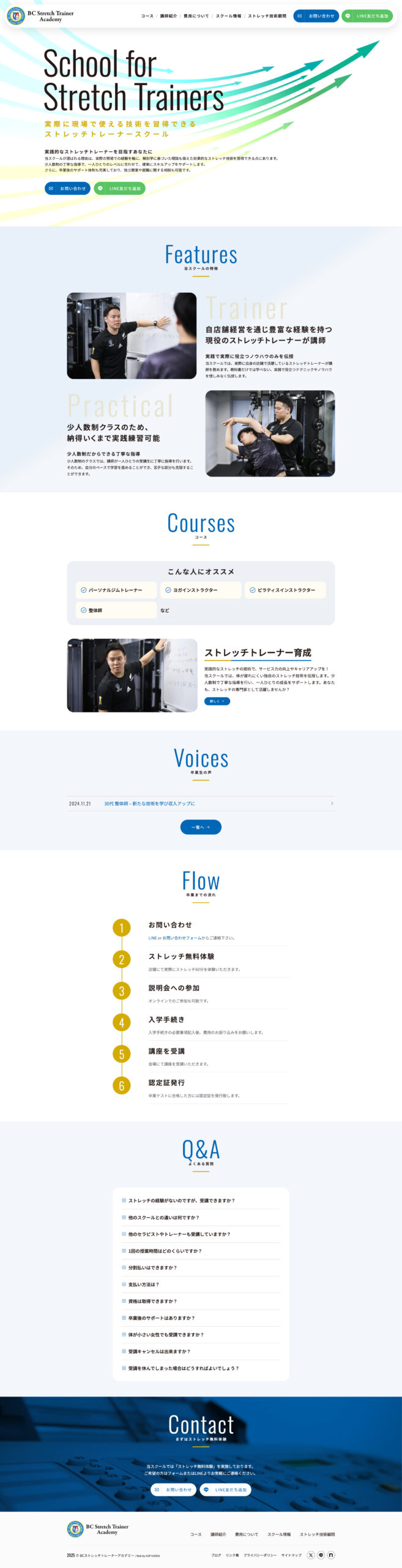Open the voice post 30代 整体師
Screen dimensions: 402x1568
[149, 804]
